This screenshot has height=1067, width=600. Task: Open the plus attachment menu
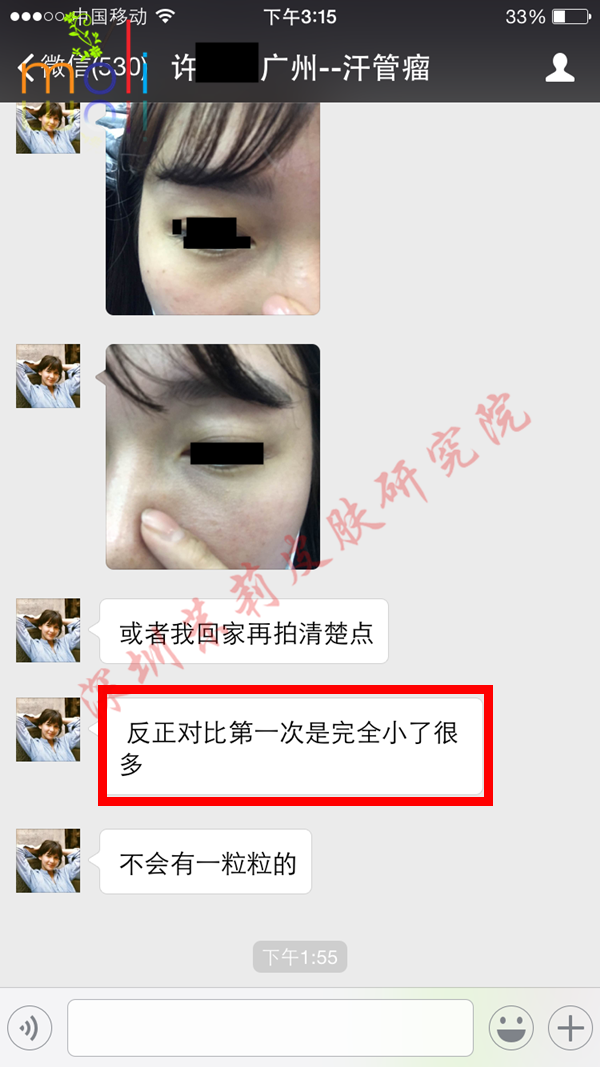coord(570,1027)
